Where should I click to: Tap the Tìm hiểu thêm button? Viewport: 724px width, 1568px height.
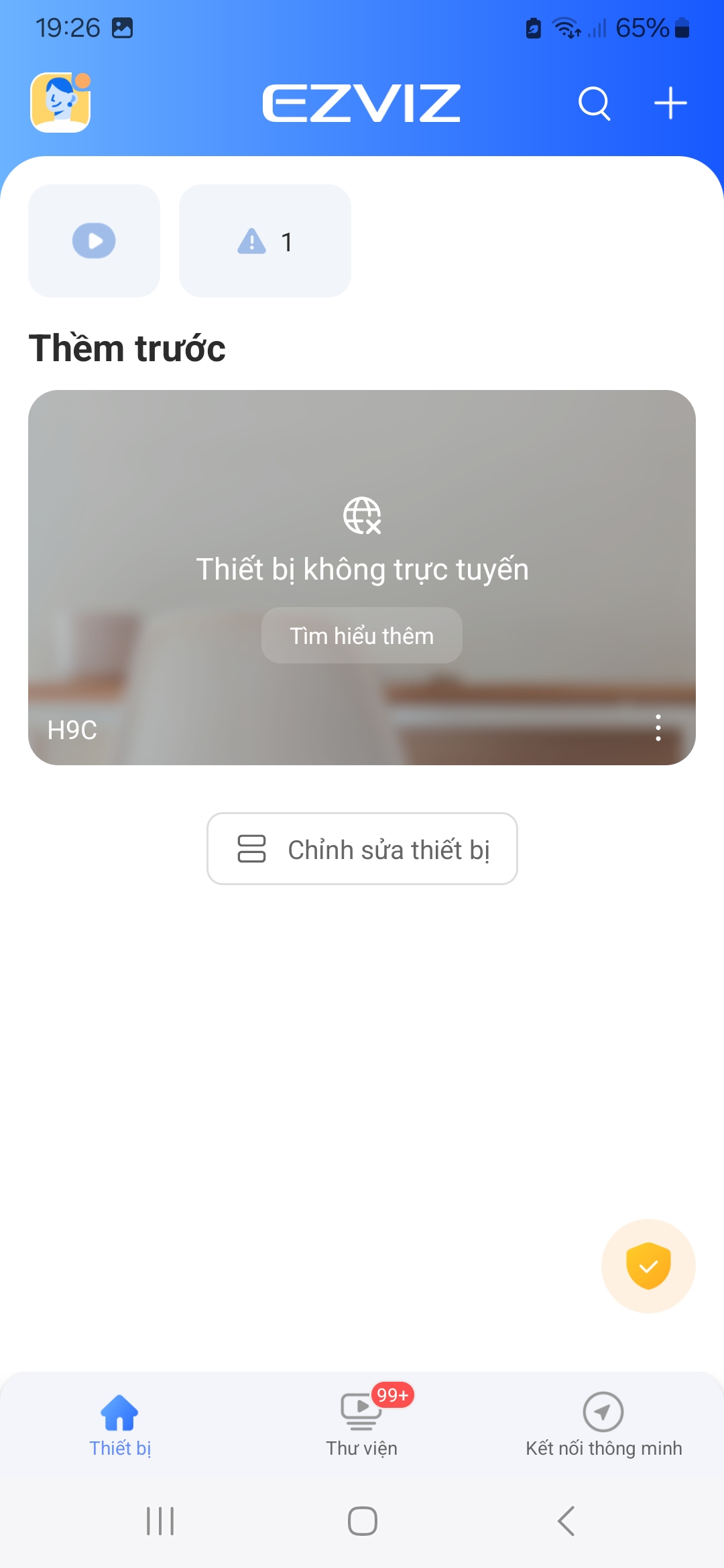tap(362, 635)
